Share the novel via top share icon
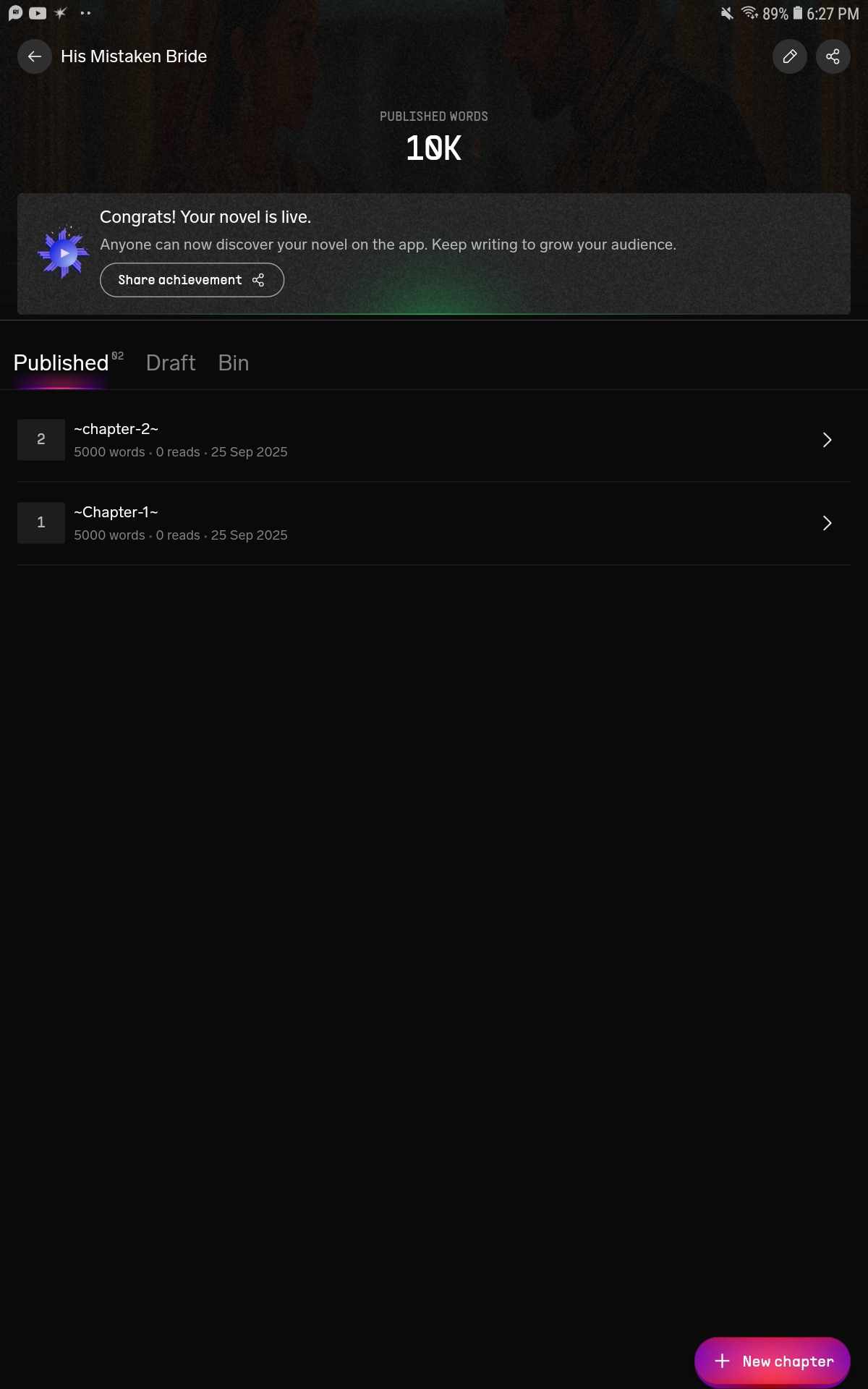Viewport: 868px width, 1389px height. click(833, 56)
